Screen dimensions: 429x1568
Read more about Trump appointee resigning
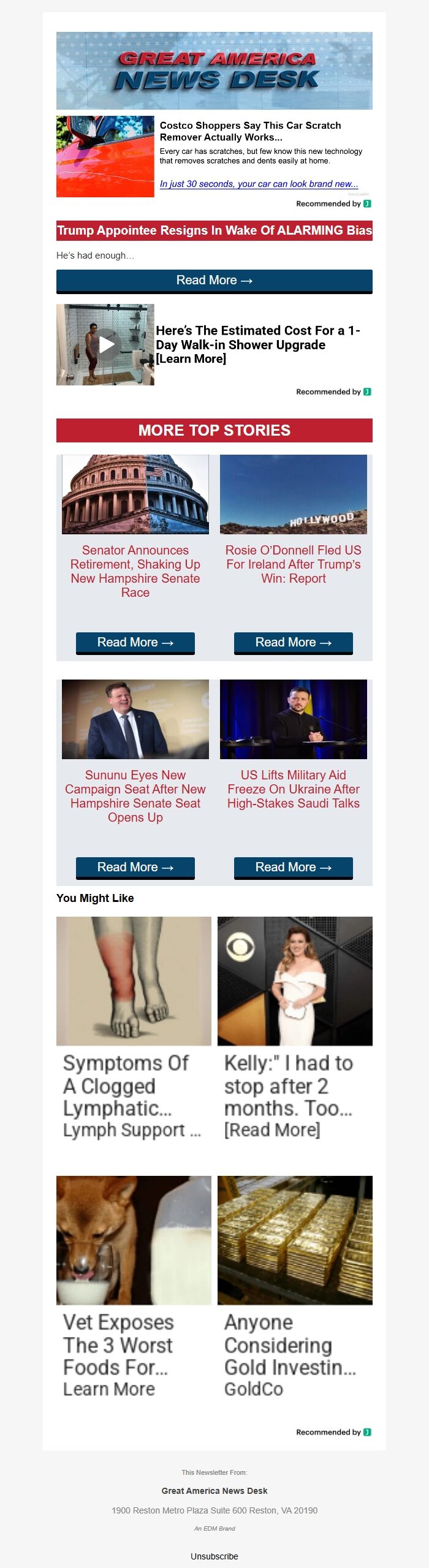click(x=214, y=281)
